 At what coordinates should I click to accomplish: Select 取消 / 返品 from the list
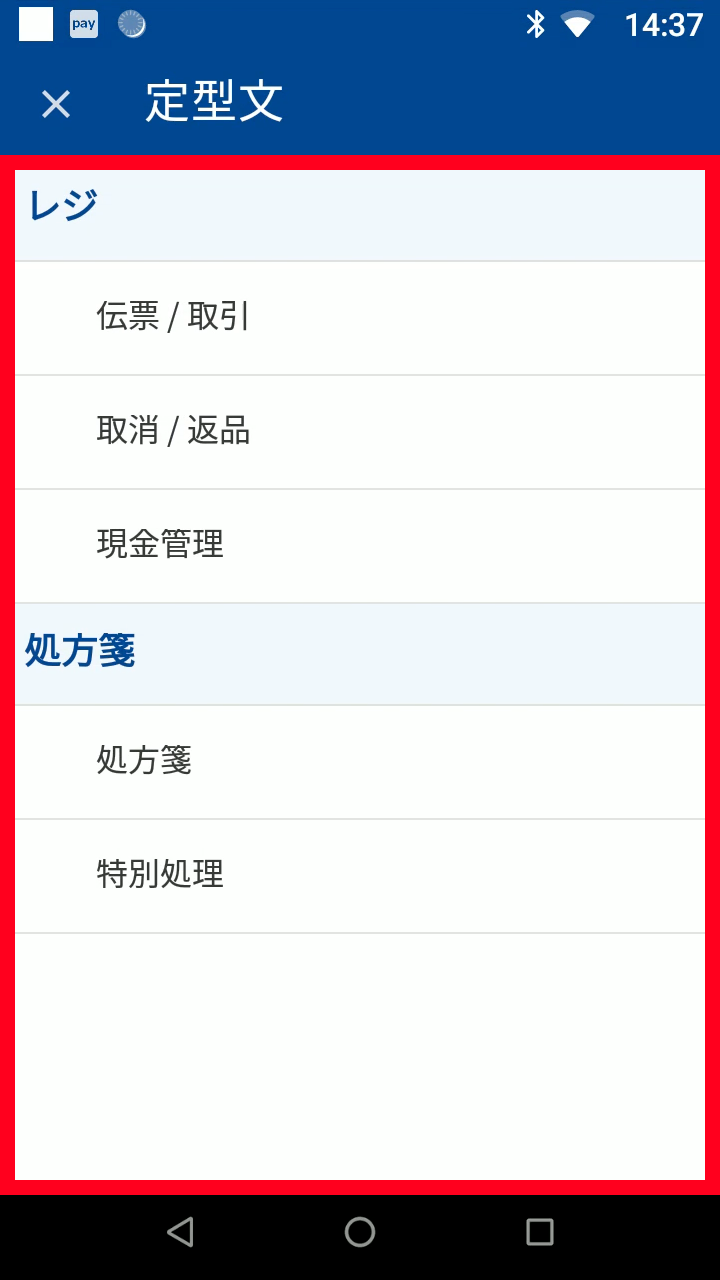[360, 432]
